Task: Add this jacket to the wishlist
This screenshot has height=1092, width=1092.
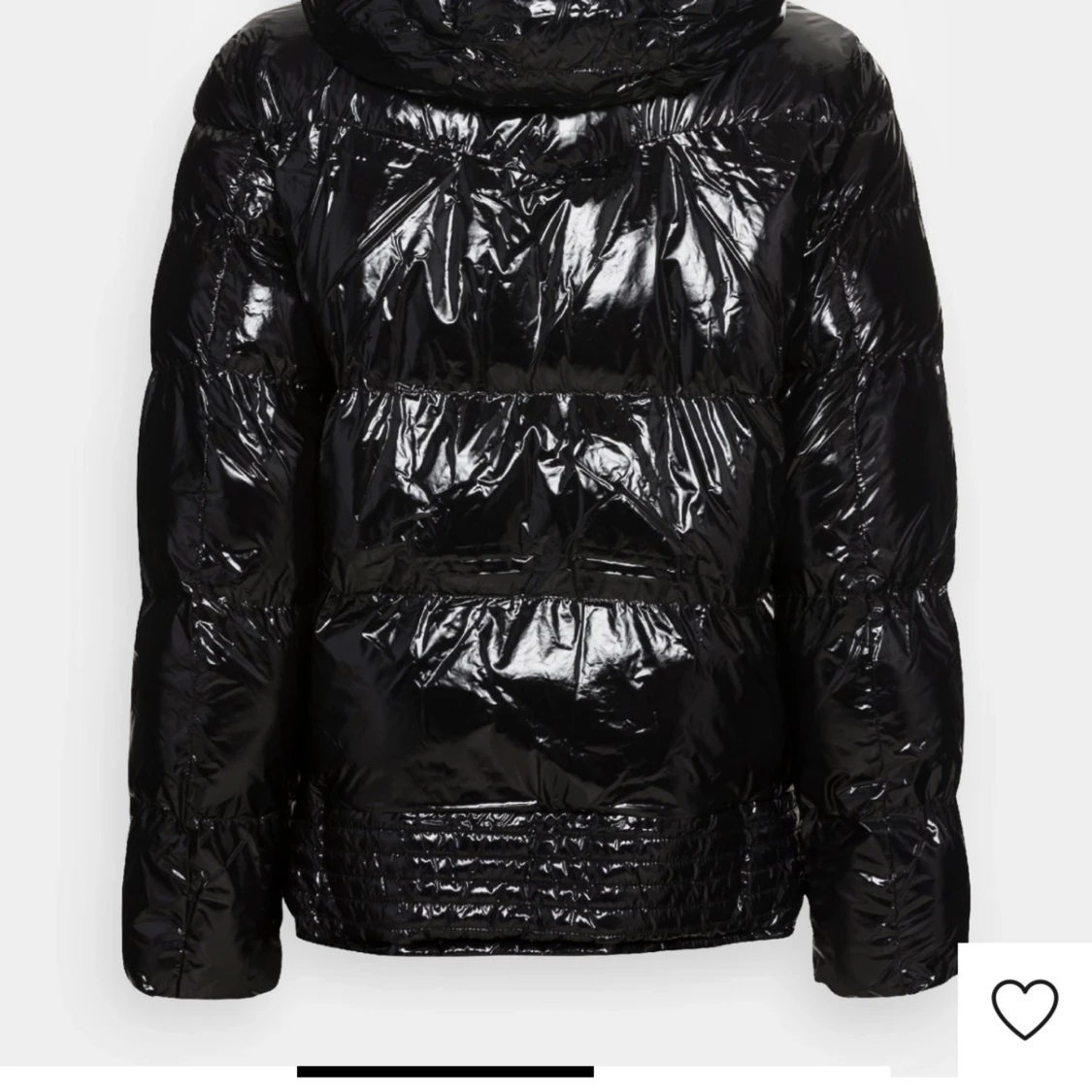Action: (1024, 1009)
